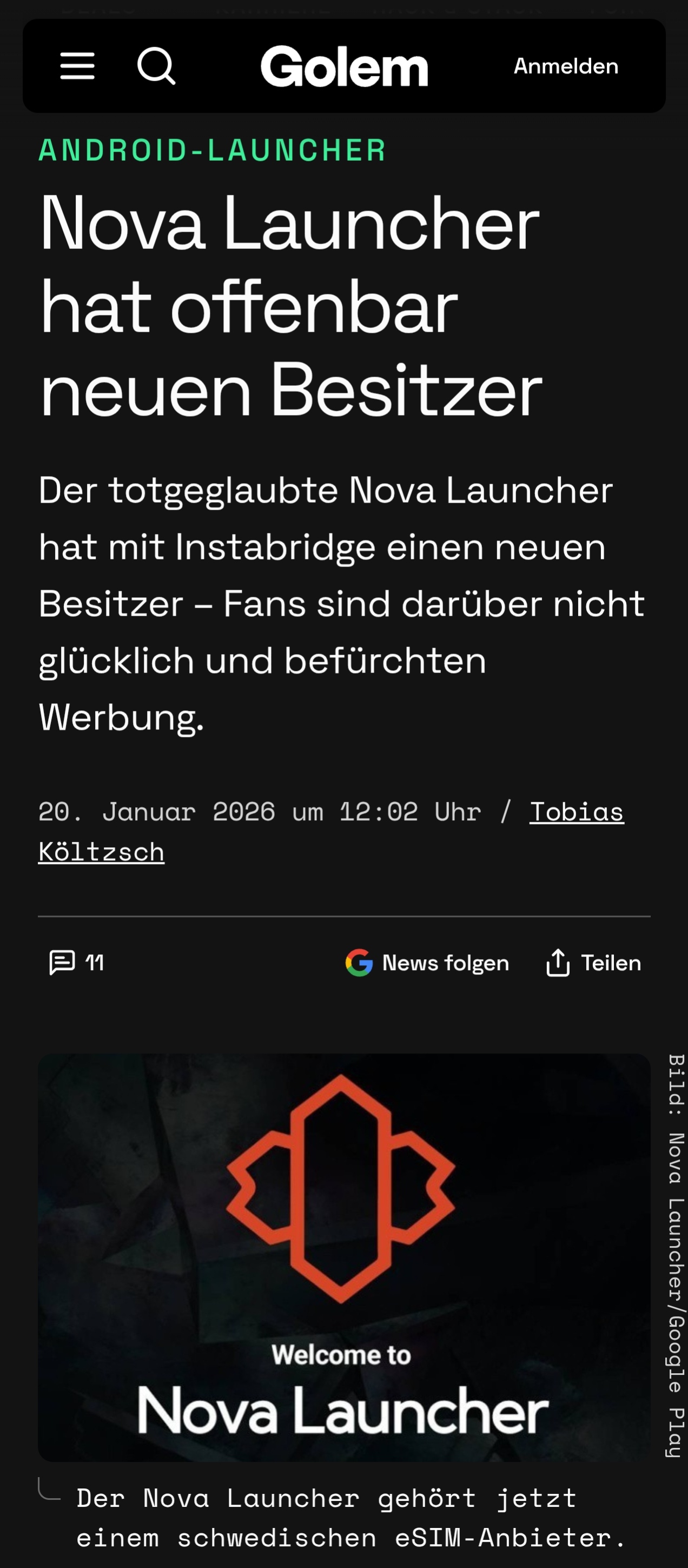
Task: View the 11 comments
Action: click(x=77, y=963)
